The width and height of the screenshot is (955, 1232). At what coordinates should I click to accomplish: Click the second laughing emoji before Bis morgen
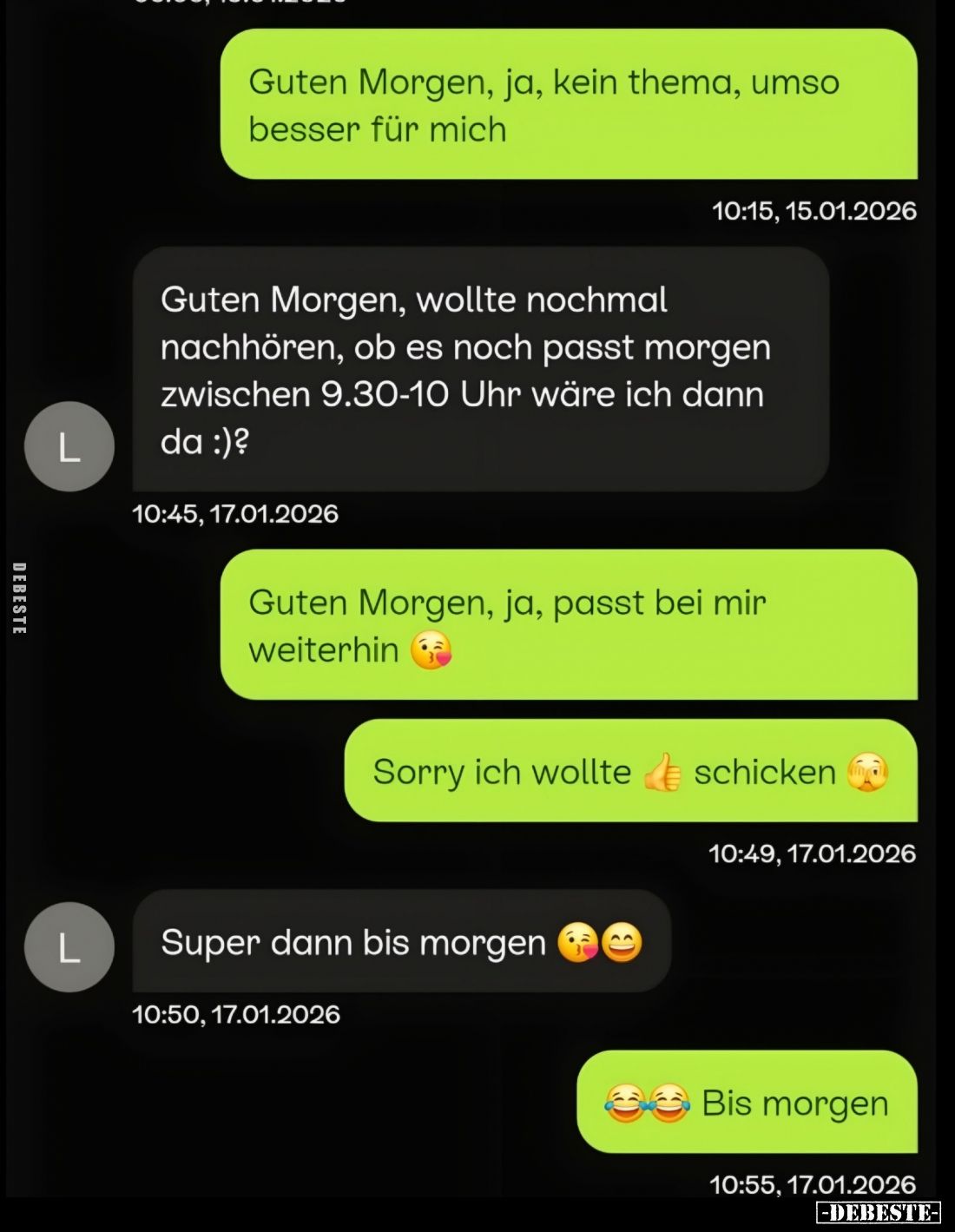click(668, 1103)
